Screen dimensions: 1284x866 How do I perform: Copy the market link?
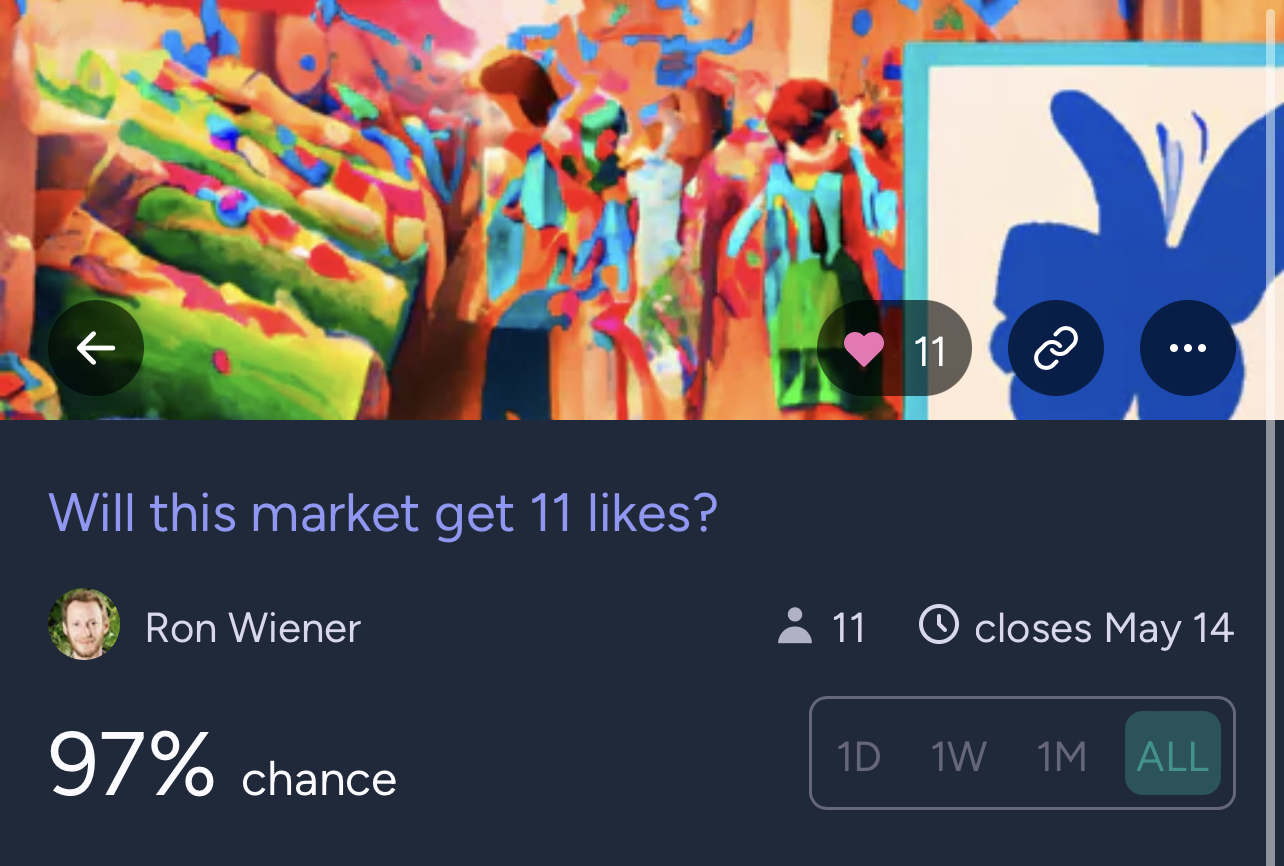click(1056, 348)
